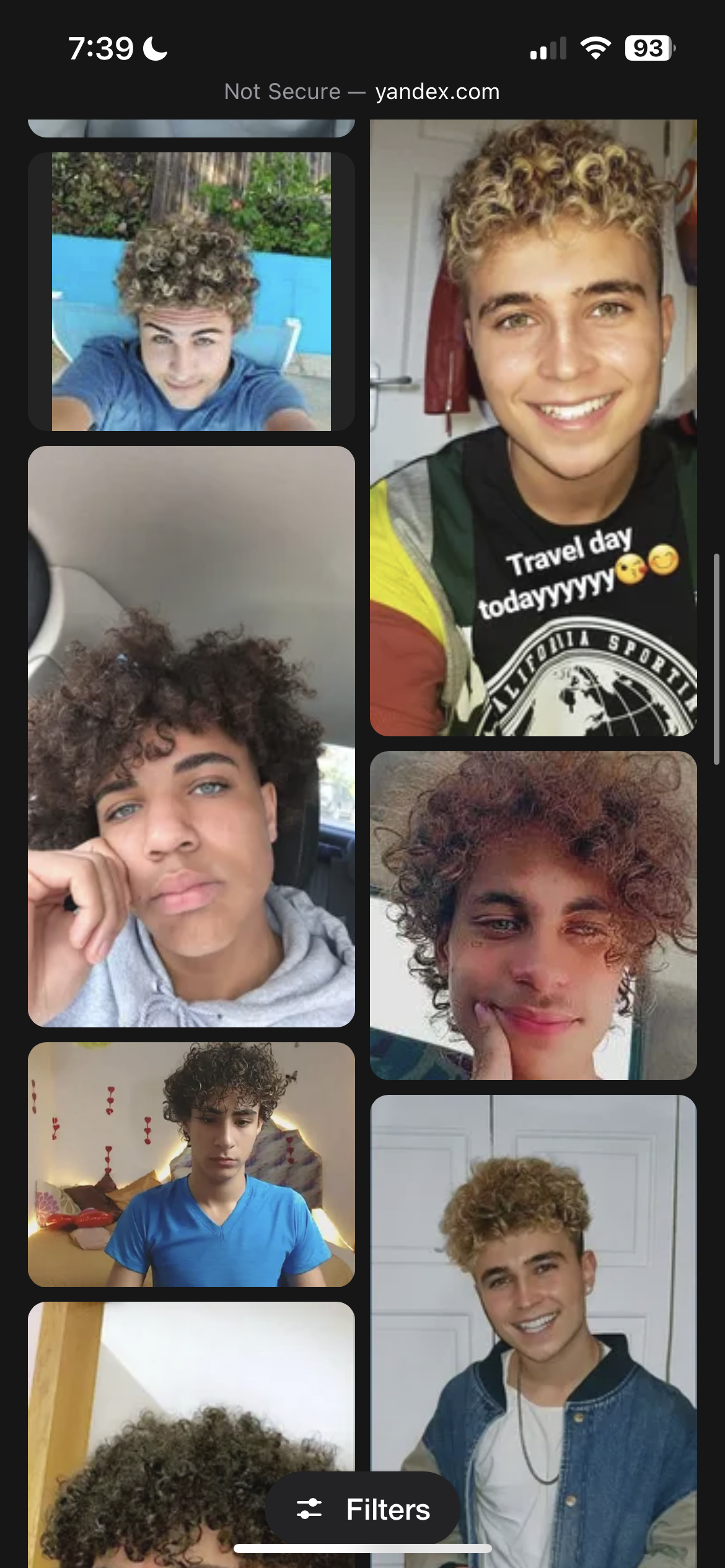The image size is (725, 1568).
Task: Open the car selfie with gray hoodie
Action: click(191, 736)
